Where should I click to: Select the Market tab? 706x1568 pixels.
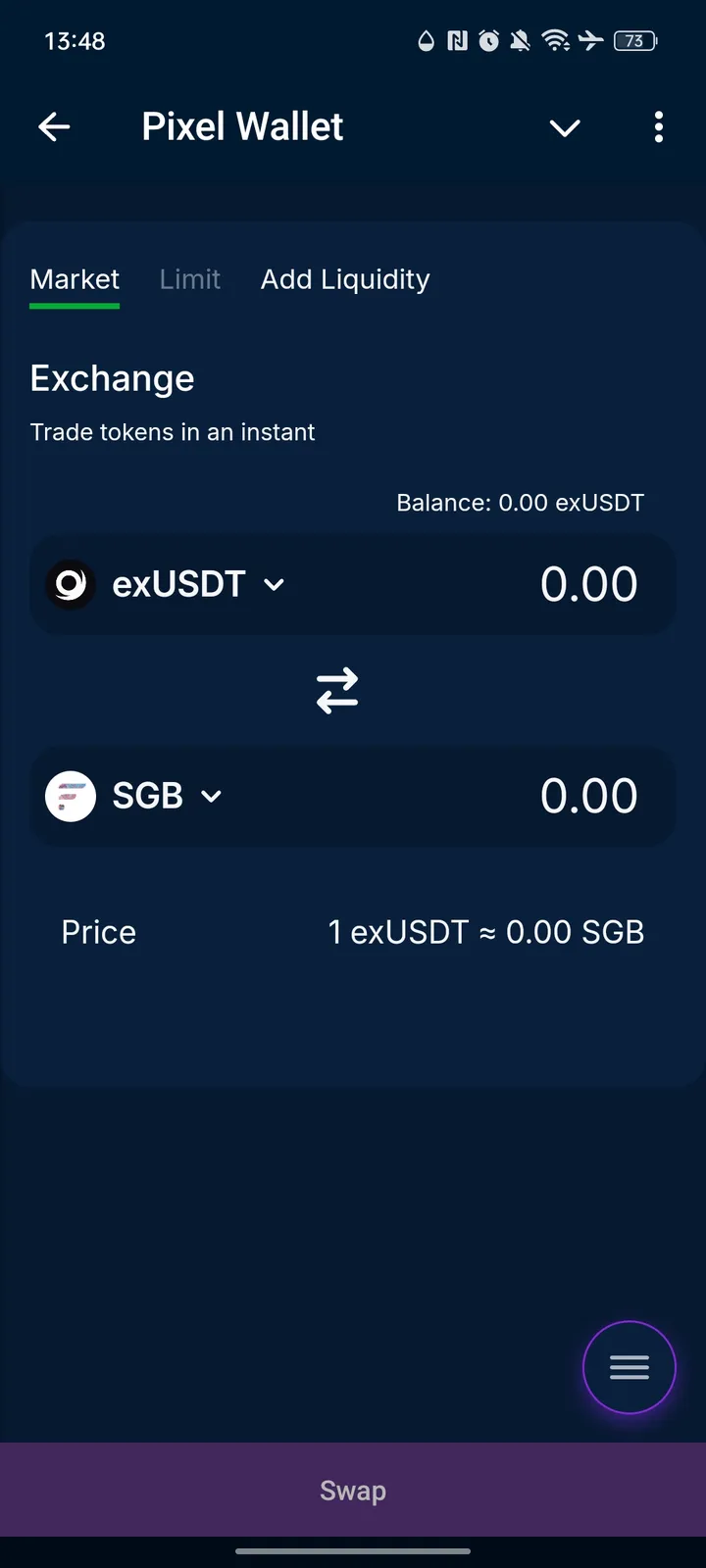point(75,279)
